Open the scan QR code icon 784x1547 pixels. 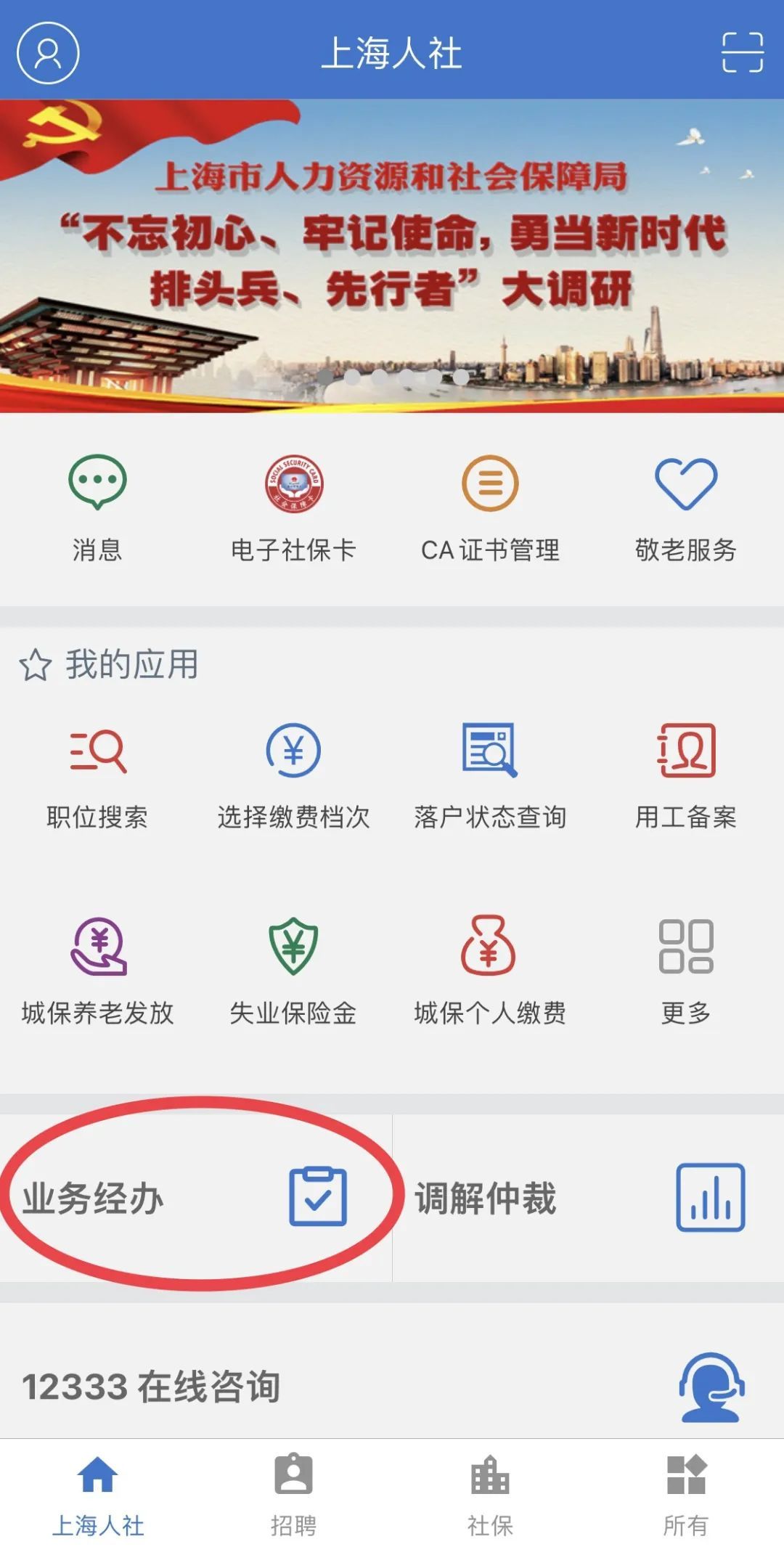pyautogui.click(x=742, y=52)
